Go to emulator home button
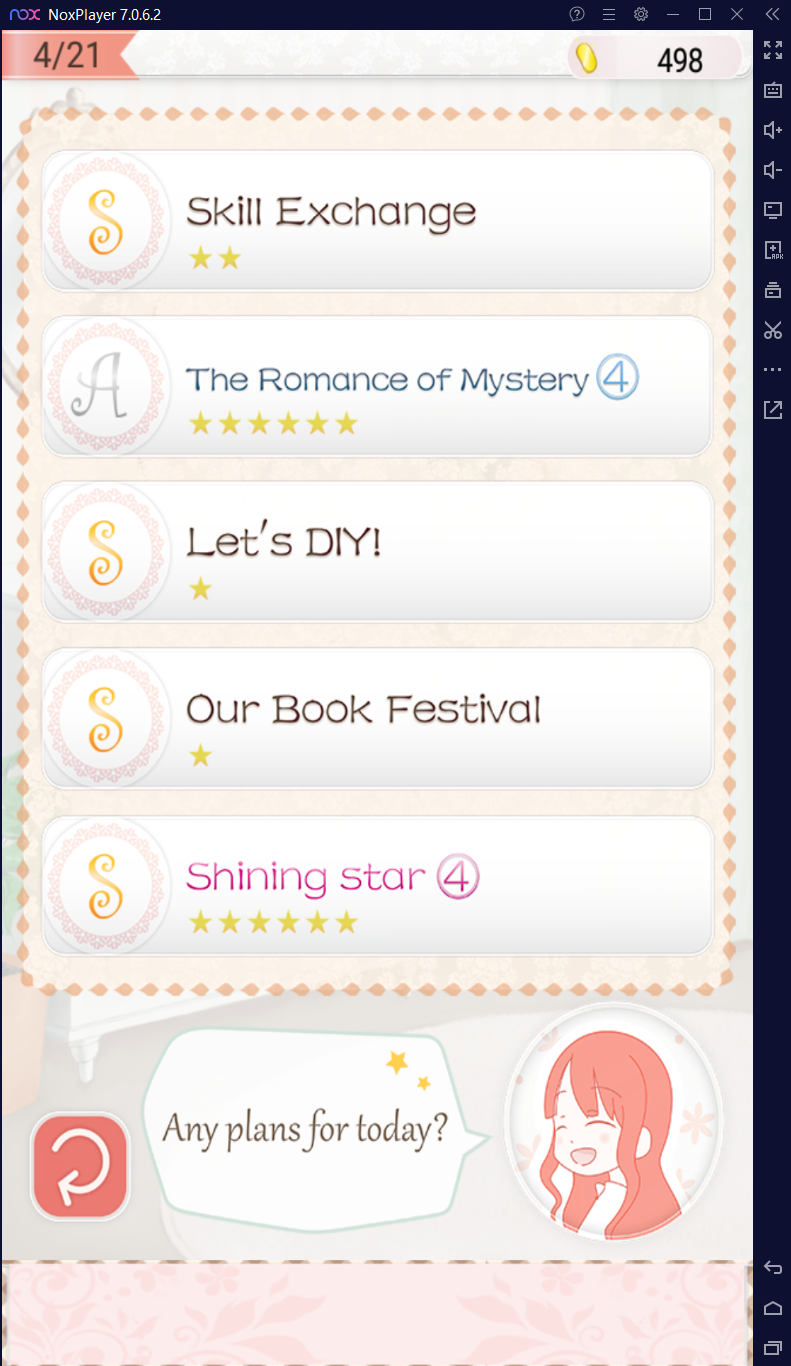Screen dimensions: 791x1366 pos(772,1308)
